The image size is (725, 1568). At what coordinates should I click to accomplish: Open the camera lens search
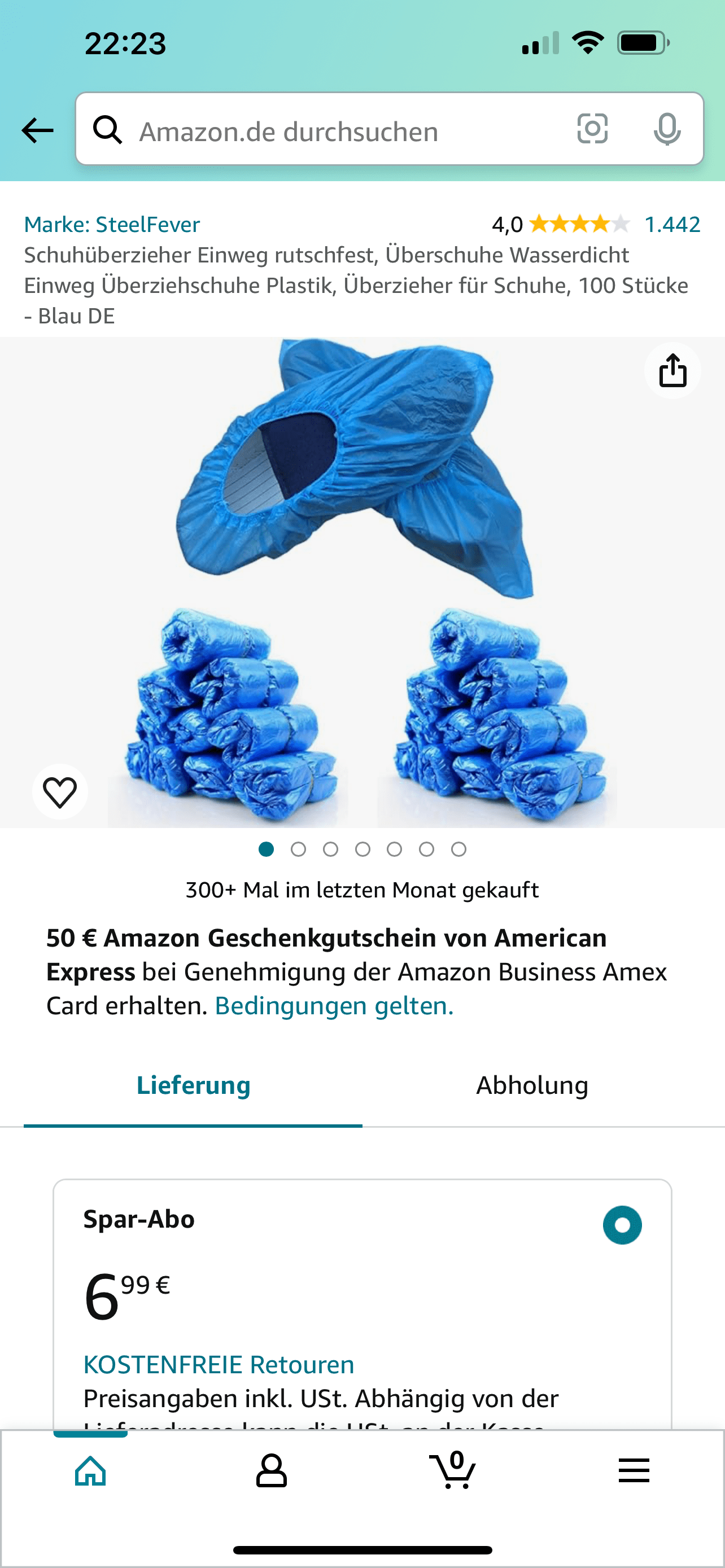click(x=592, y=129)
